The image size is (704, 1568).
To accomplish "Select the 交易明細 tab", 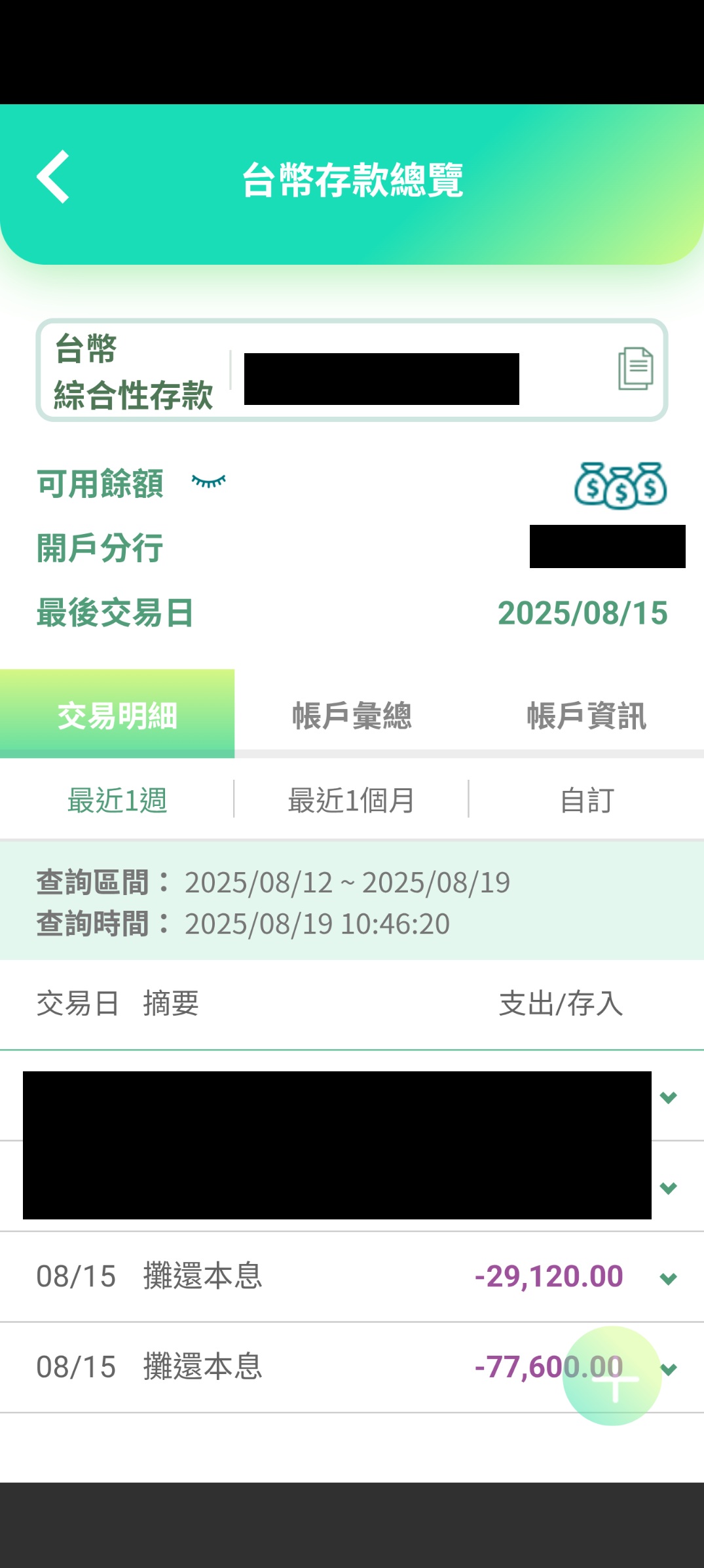I will point(117,714).
